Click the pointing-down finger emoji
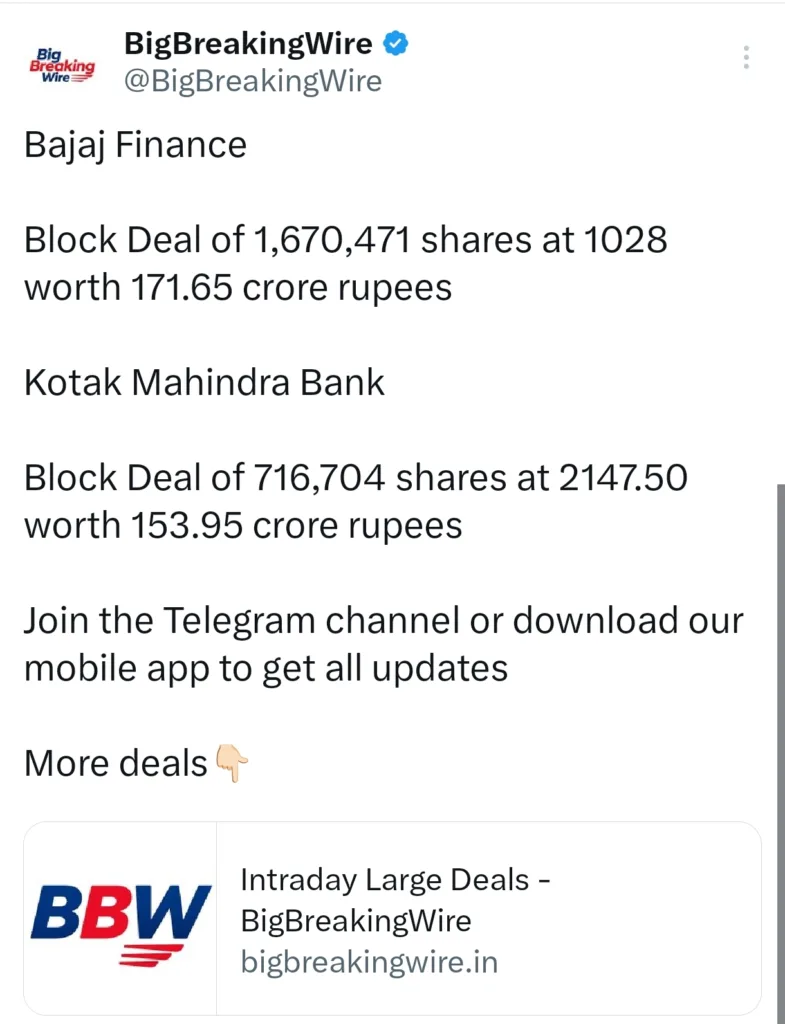785x1024 pixels. click(230, 765)
